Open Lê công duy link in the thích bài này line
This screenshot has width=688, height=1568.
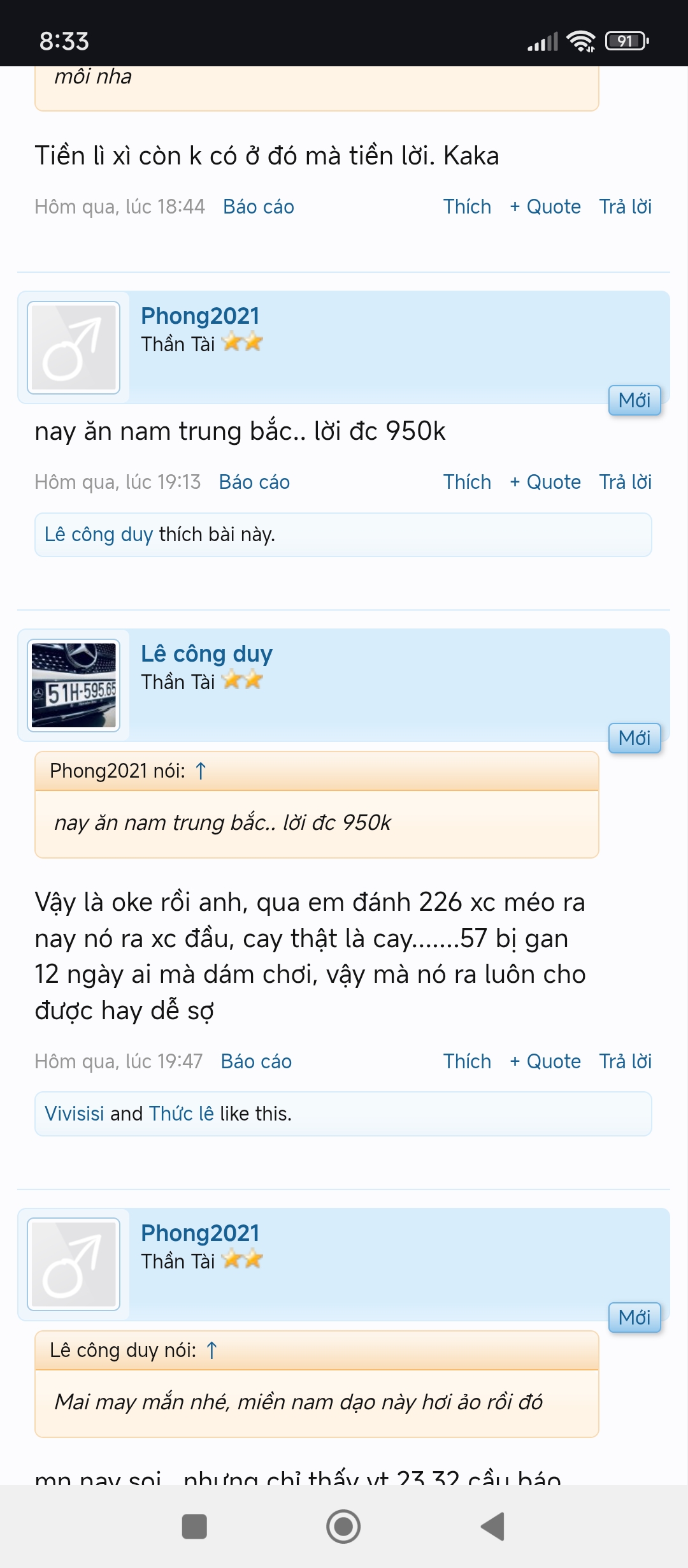click(99, 534)
